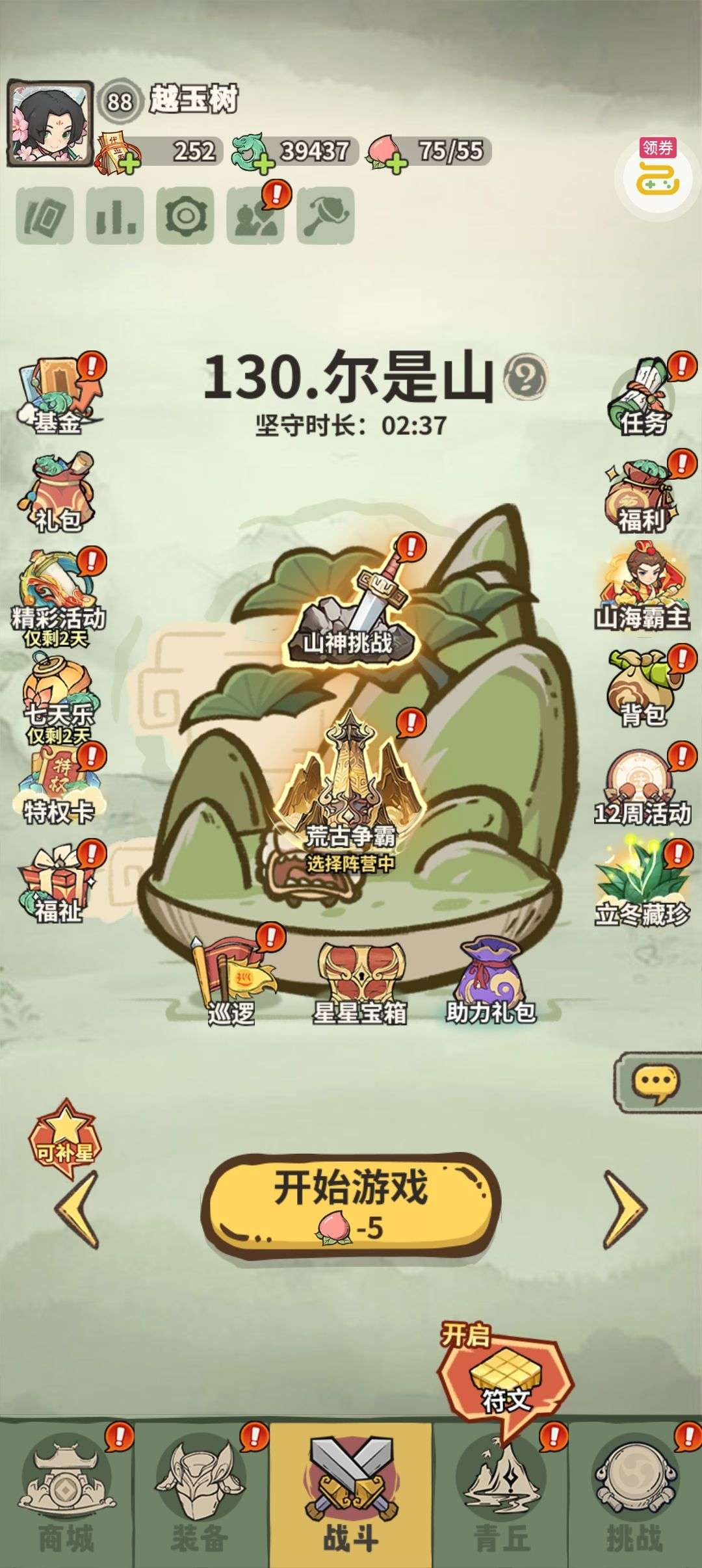Viewport: 702px width, 1568px height.
Task: Open the 巡逻 patrol rewards
Action: pos(231,975)
